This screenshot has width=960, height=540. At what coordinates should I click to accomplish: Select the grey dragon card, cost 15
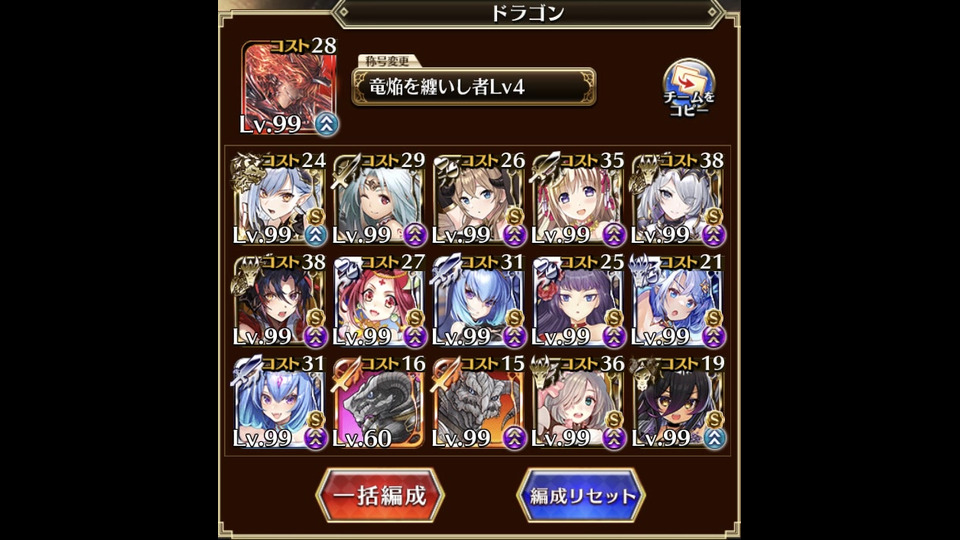tap(479, 404)
